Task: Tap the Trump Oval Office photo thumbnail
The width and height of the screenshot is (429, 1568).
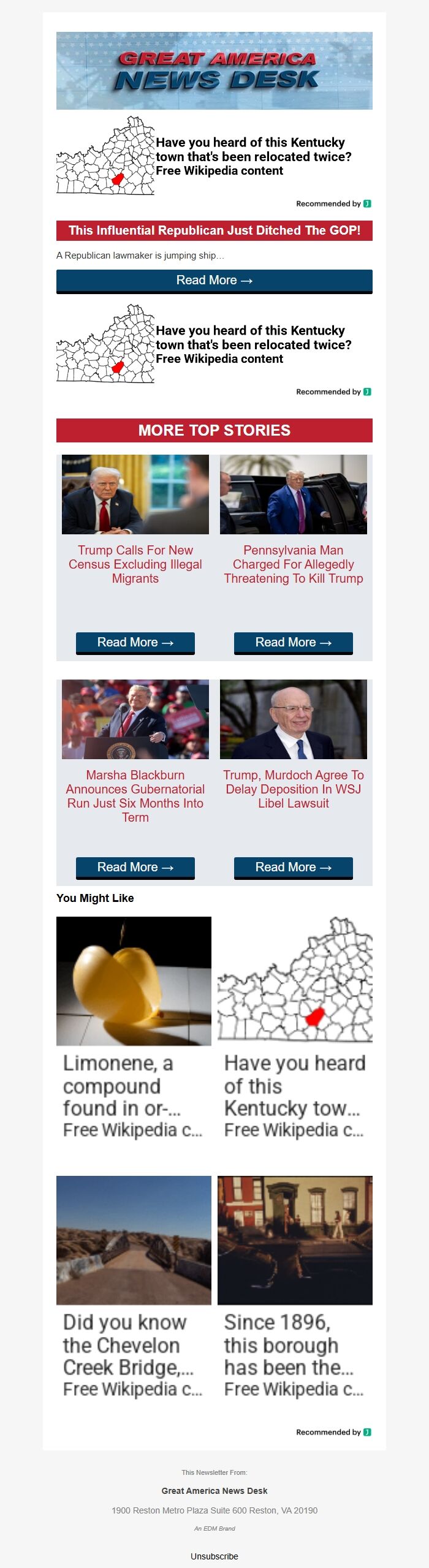Action: tap(135, 494)
